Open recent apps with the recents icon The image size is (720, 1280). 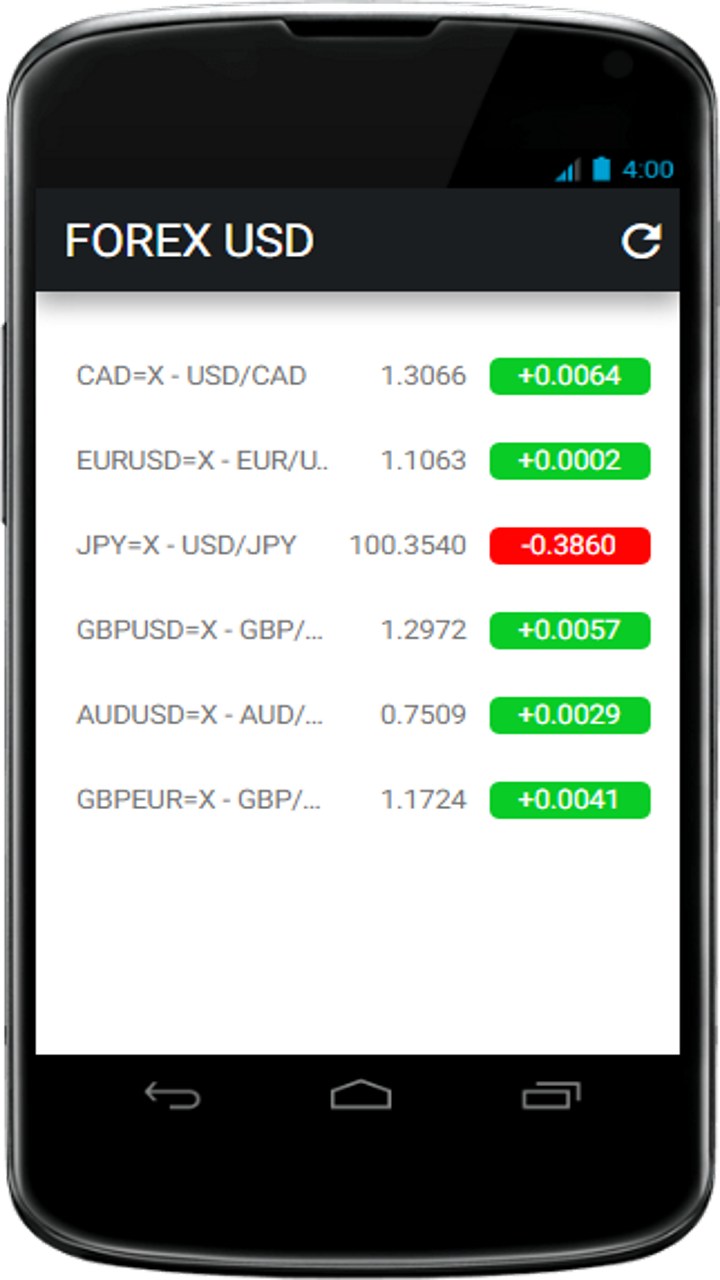tap(554, 1095)
